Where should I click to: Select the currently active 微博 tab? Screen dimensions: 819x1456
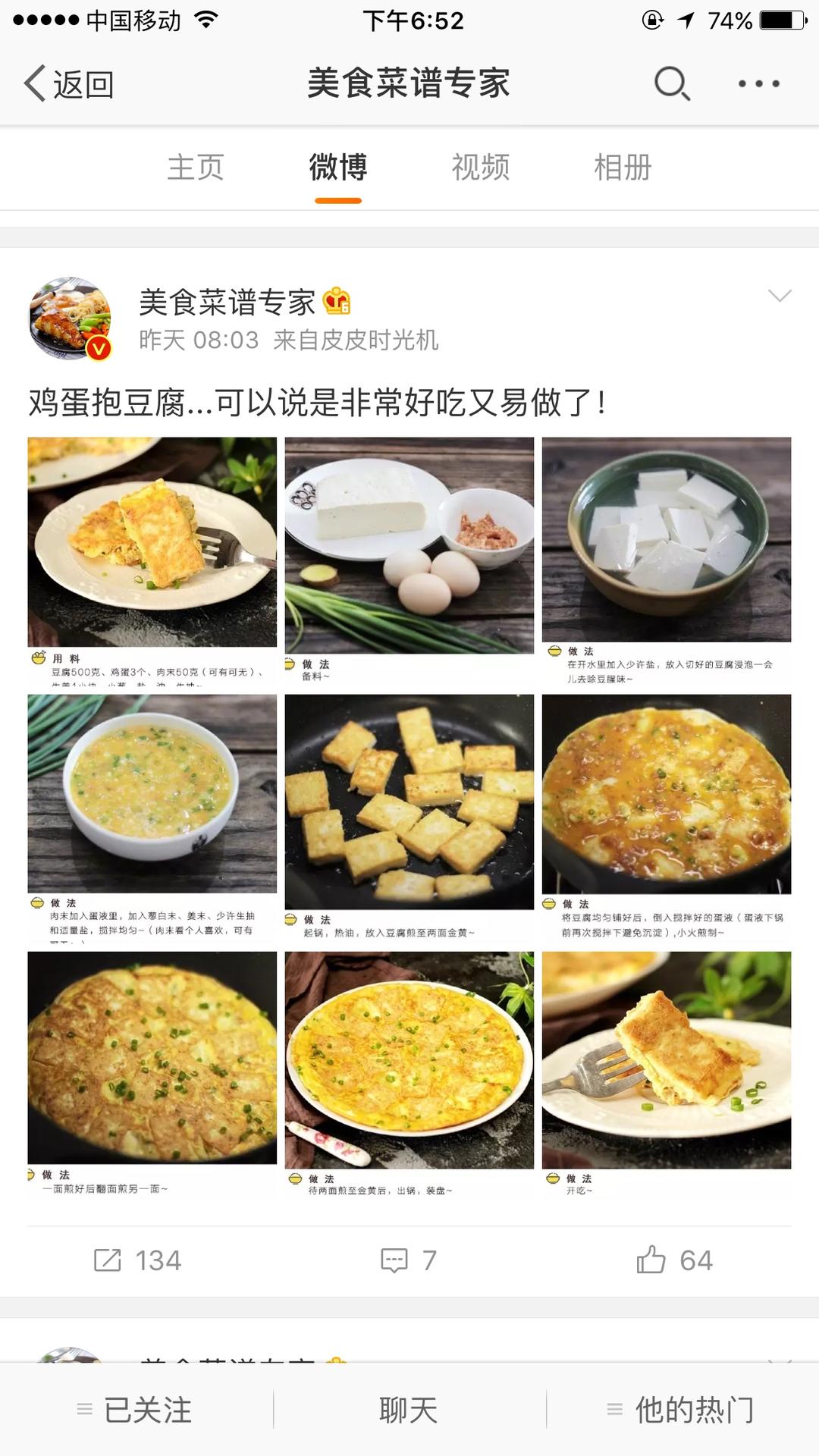coord(338,168)
